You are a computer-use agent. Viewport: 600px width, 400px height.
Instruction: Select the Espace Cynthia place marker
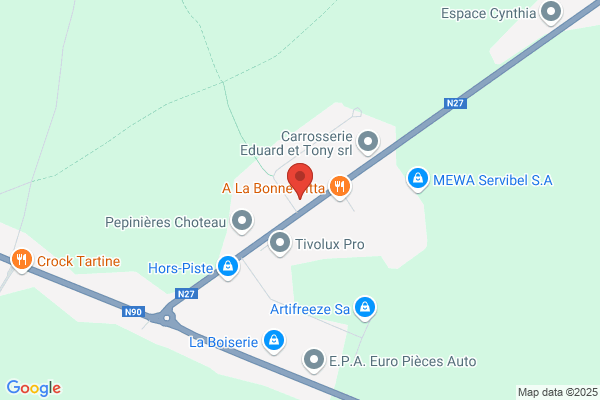[551, 13]
